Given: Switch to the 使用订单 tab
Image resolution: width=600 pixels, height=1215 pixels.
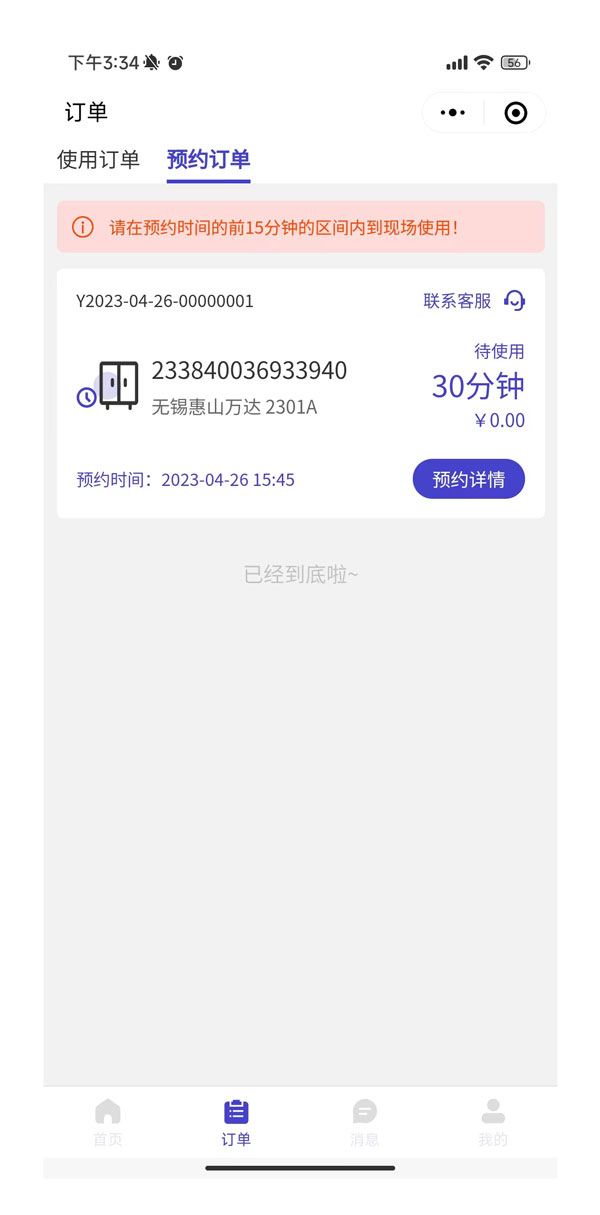Looking at the screenshot, I should 98,160.
